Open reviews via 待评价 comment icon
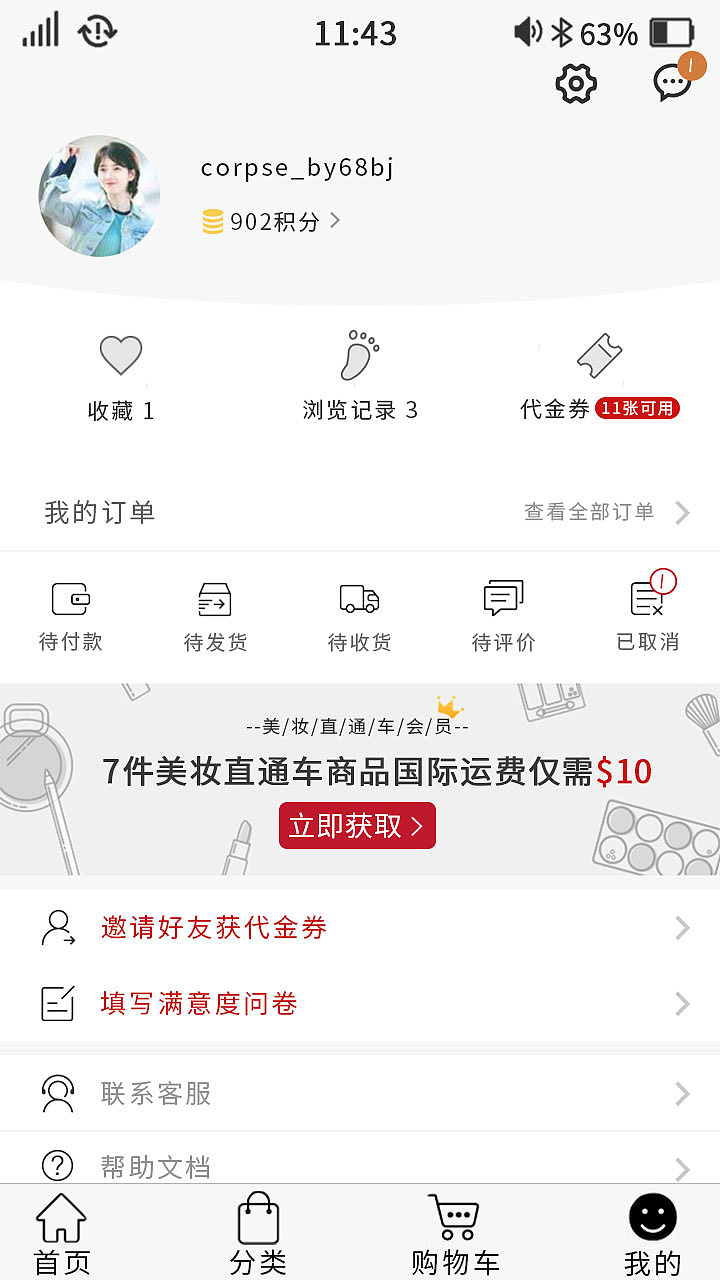 pos(503,598)
